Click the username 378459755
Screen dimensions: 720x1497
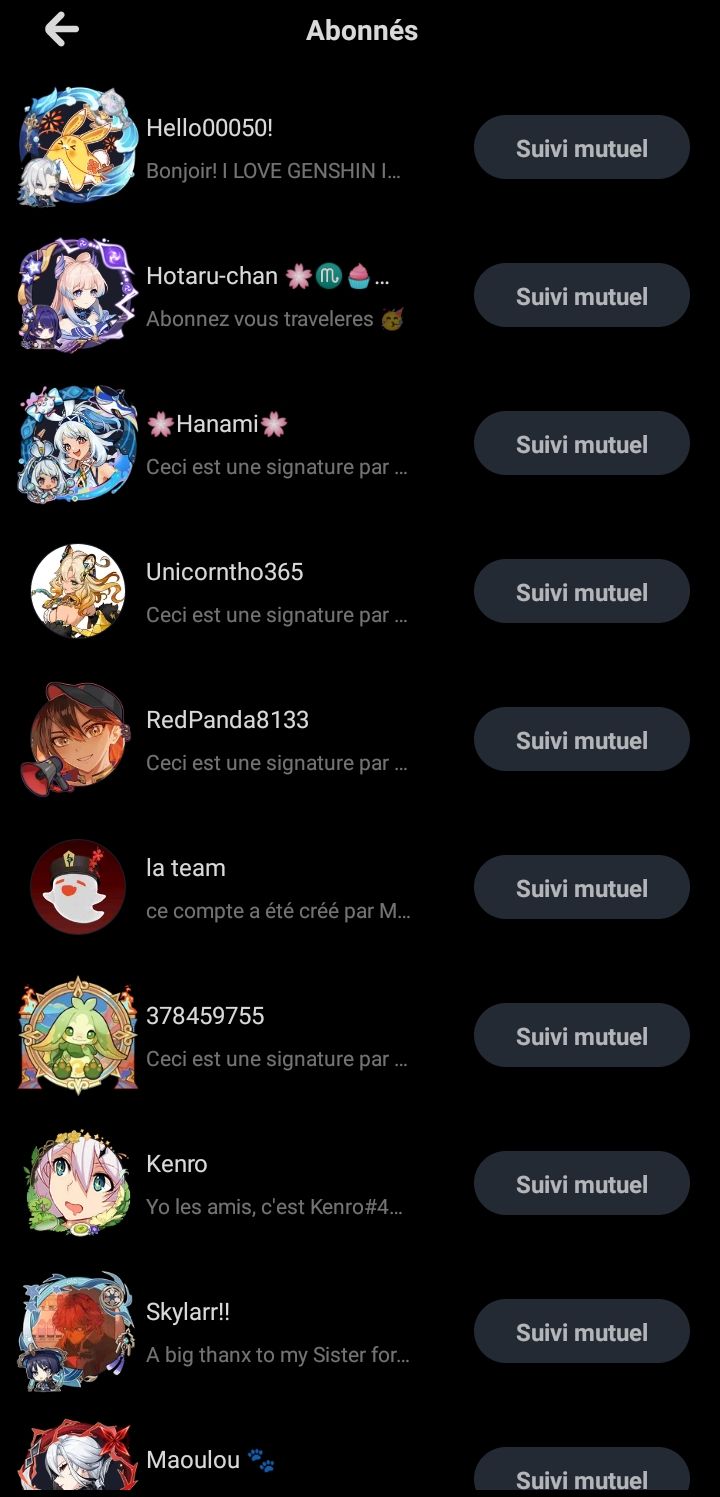pyautogui.click(x=205, y=1014)
